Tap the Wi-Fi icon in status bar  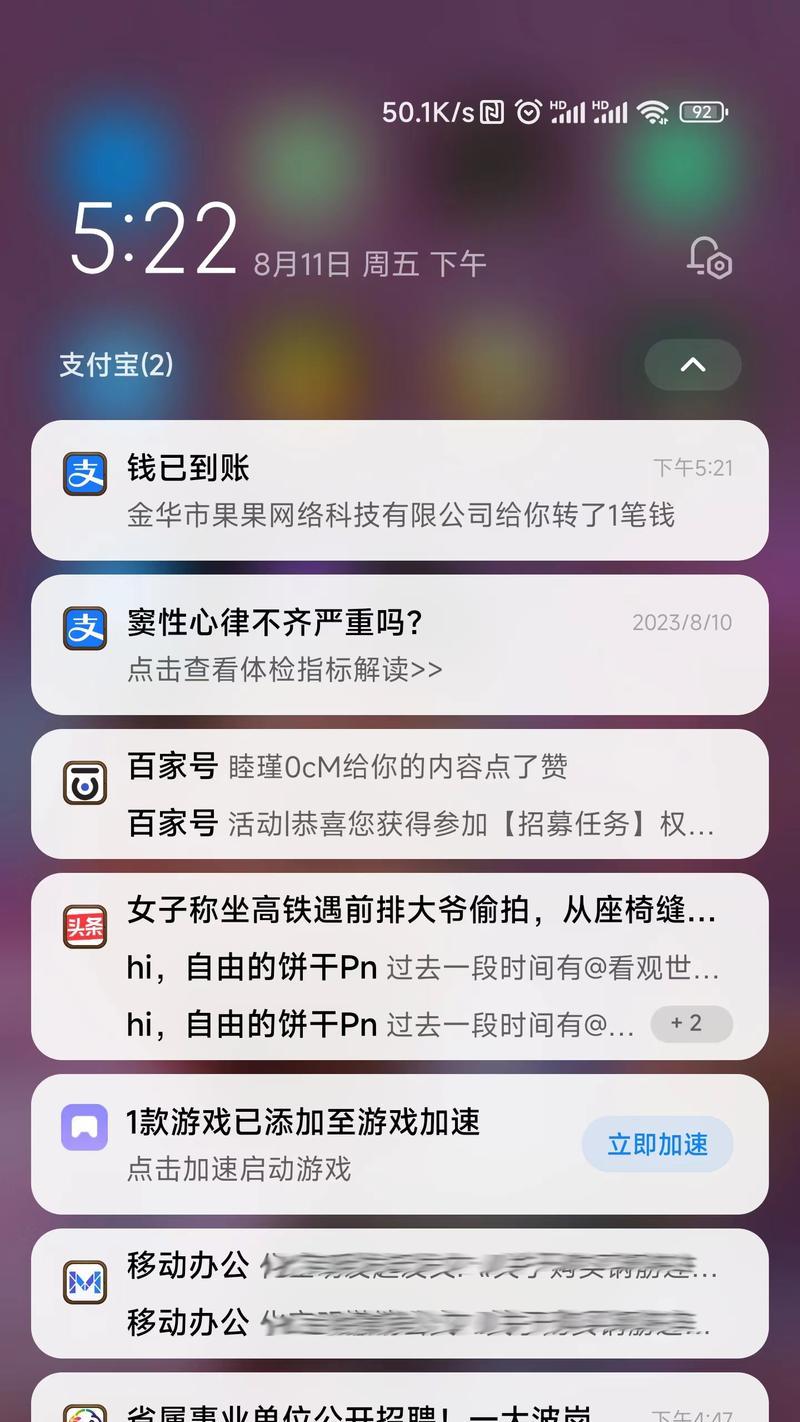pyautogui.click(x=655, y=111)
